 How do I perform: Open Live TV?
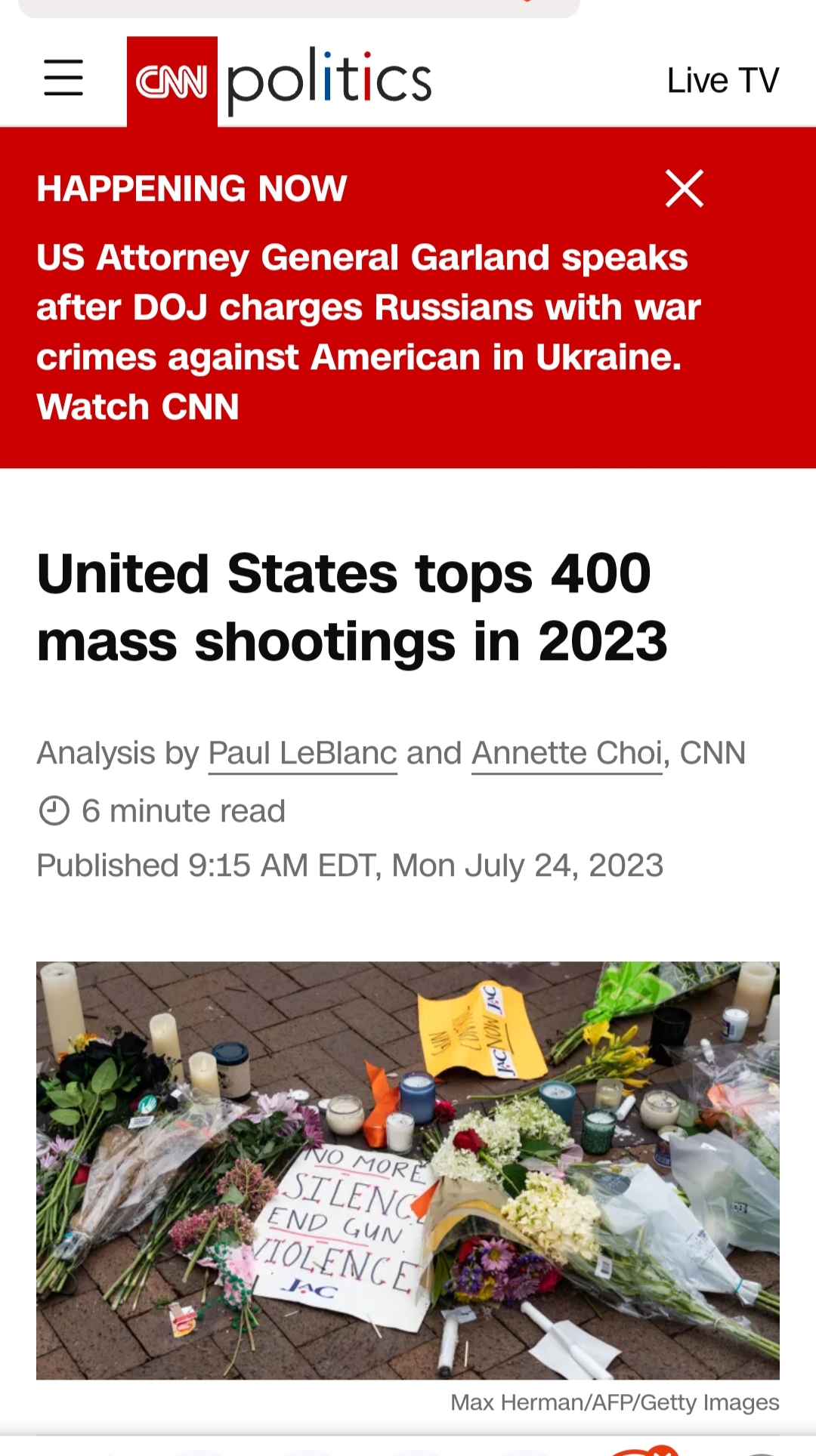click(x=722, y=80)
